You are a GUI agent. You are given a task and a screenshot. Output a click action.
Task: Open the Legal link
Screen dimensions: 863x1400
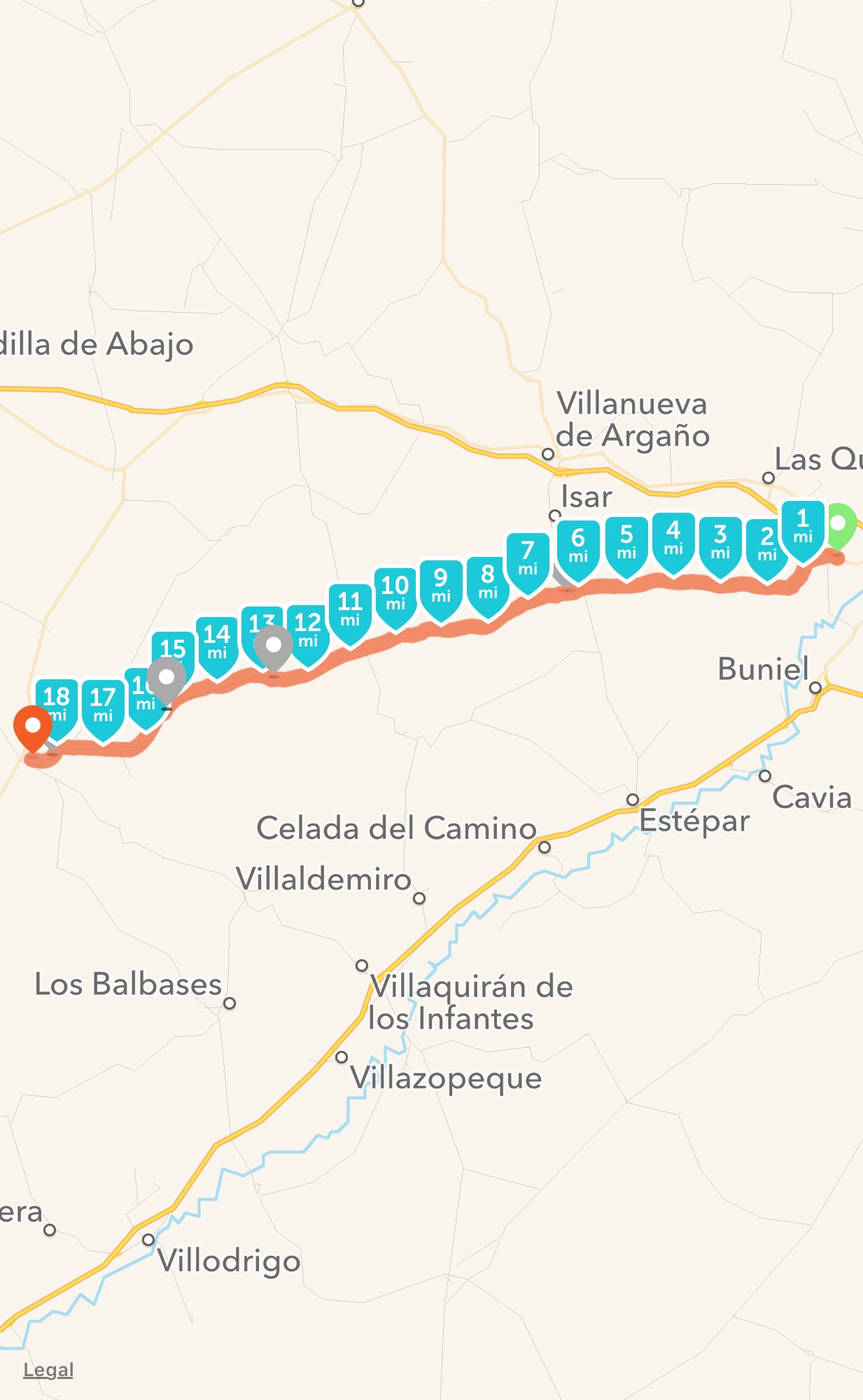[48, 1369]
